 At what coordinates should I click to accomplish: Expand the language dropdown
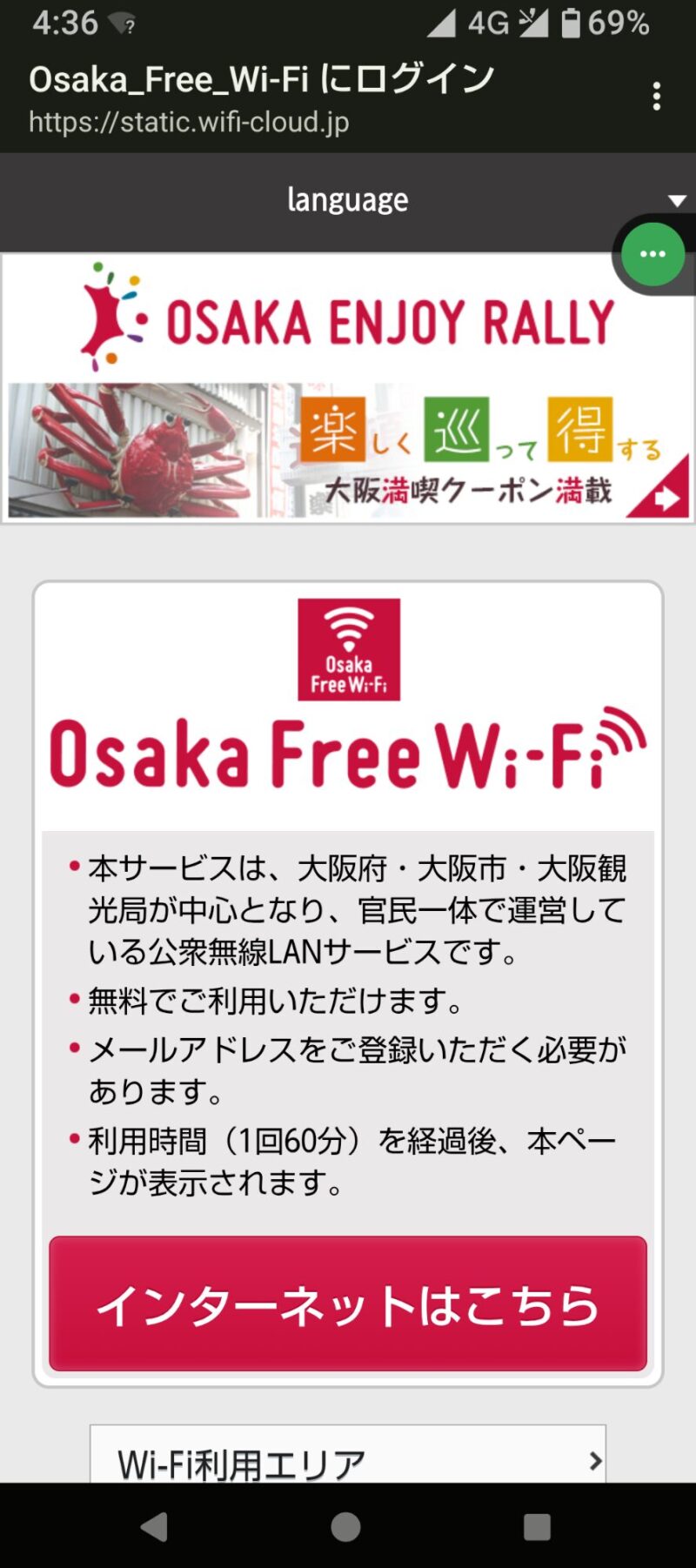coord(348,201)
